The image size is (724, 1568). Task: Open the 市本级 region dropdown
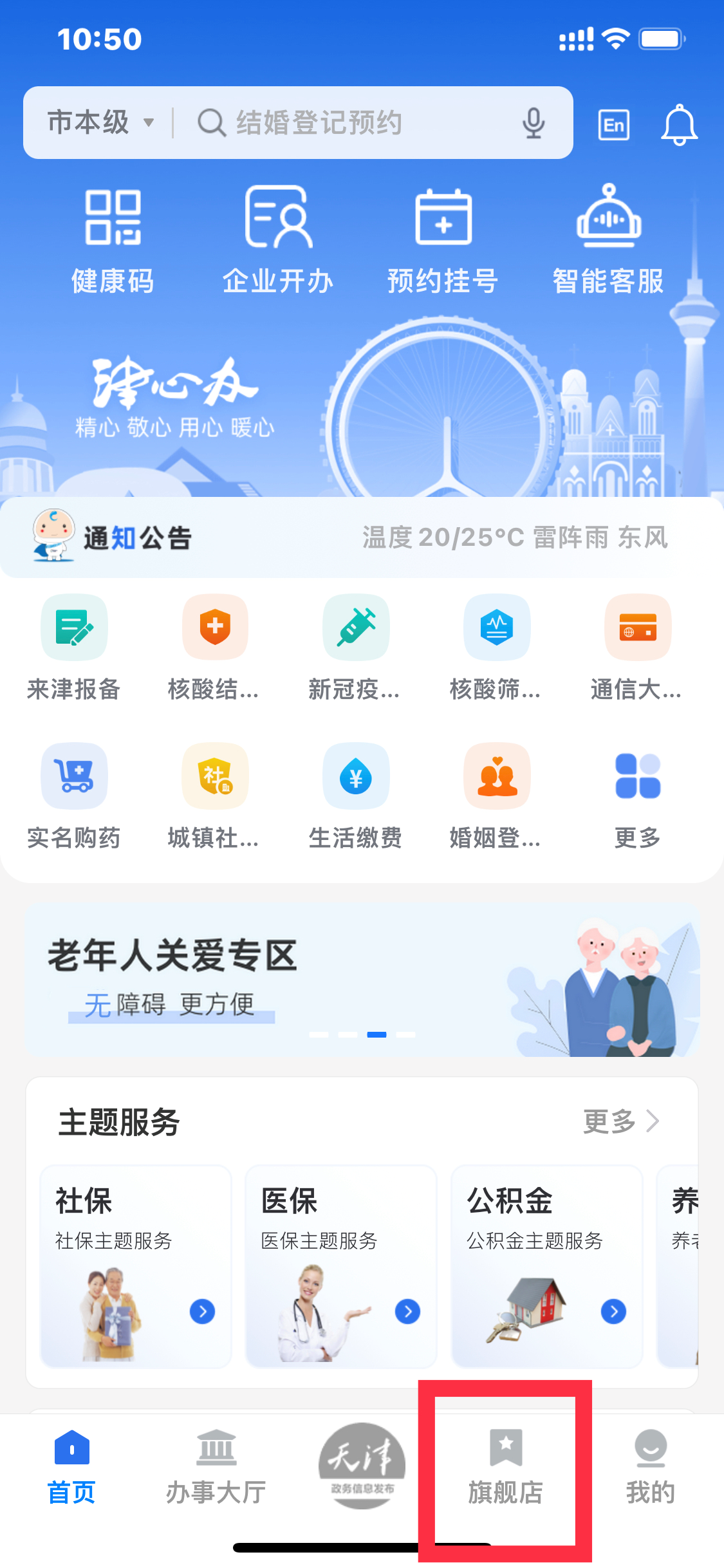tap(100, 122)
